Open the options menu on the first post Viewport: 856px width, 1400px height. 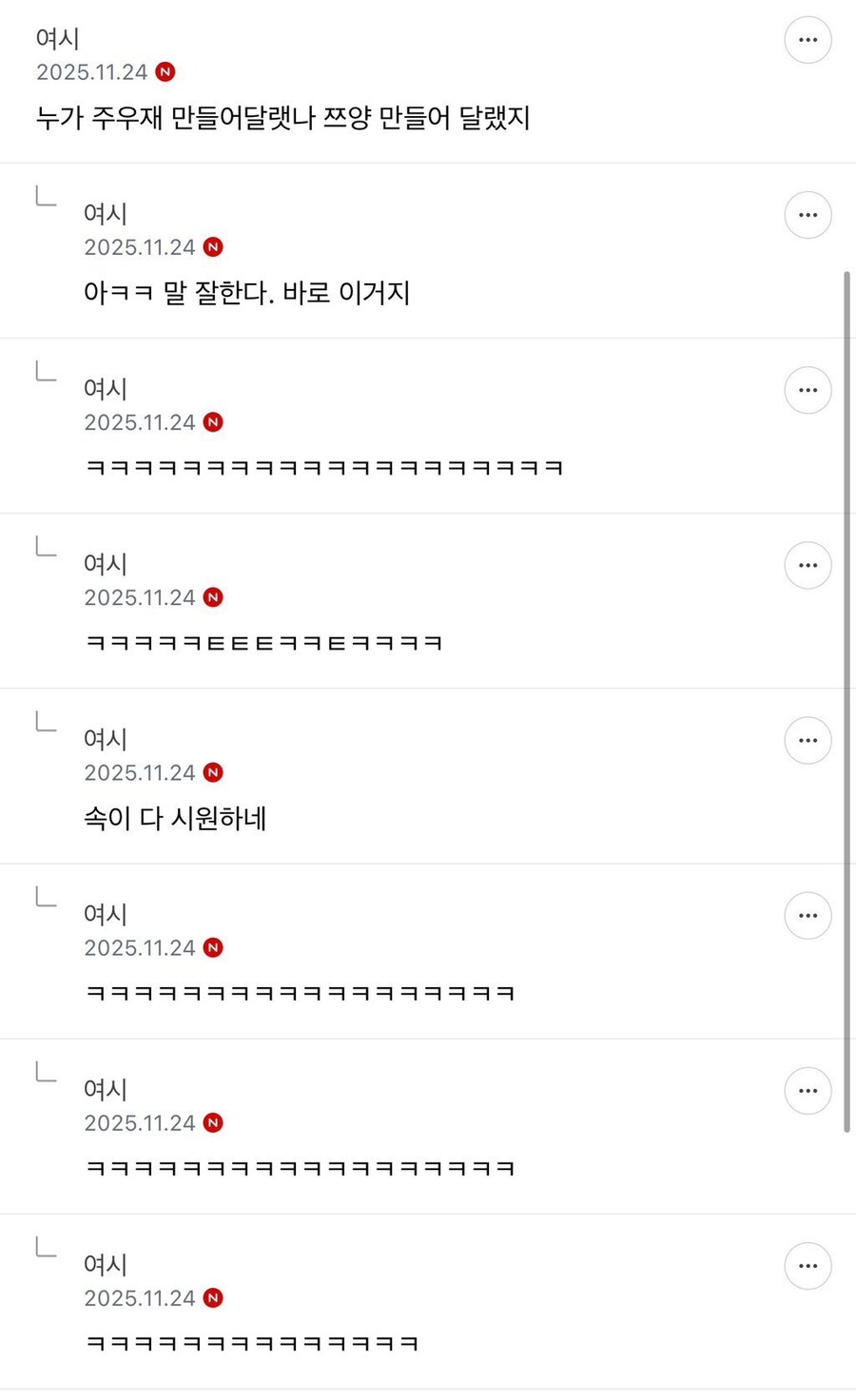point(807,40)
